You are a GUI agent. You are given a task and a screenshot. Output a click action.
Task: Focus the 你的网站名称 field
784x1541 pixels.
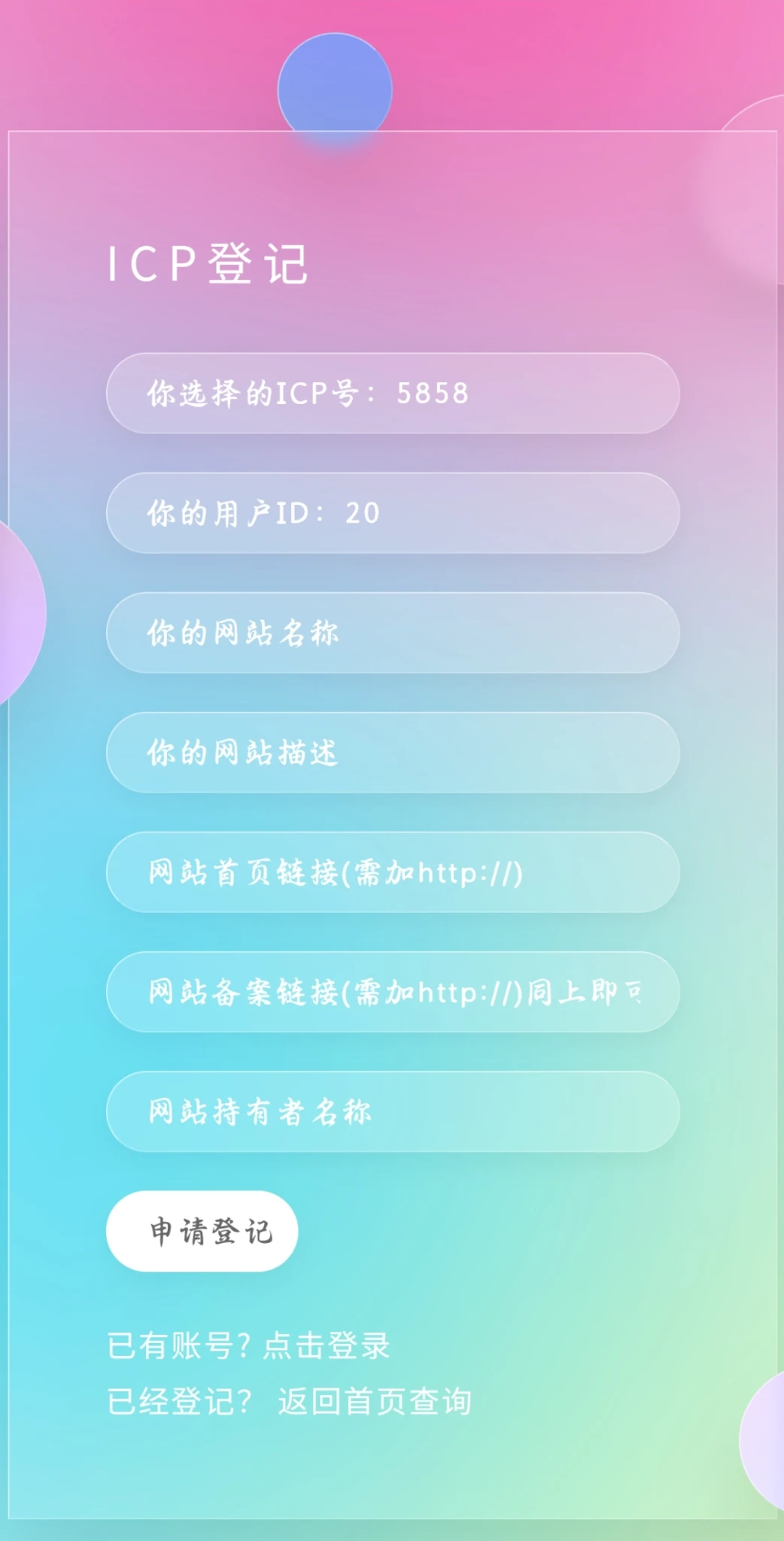392,633
